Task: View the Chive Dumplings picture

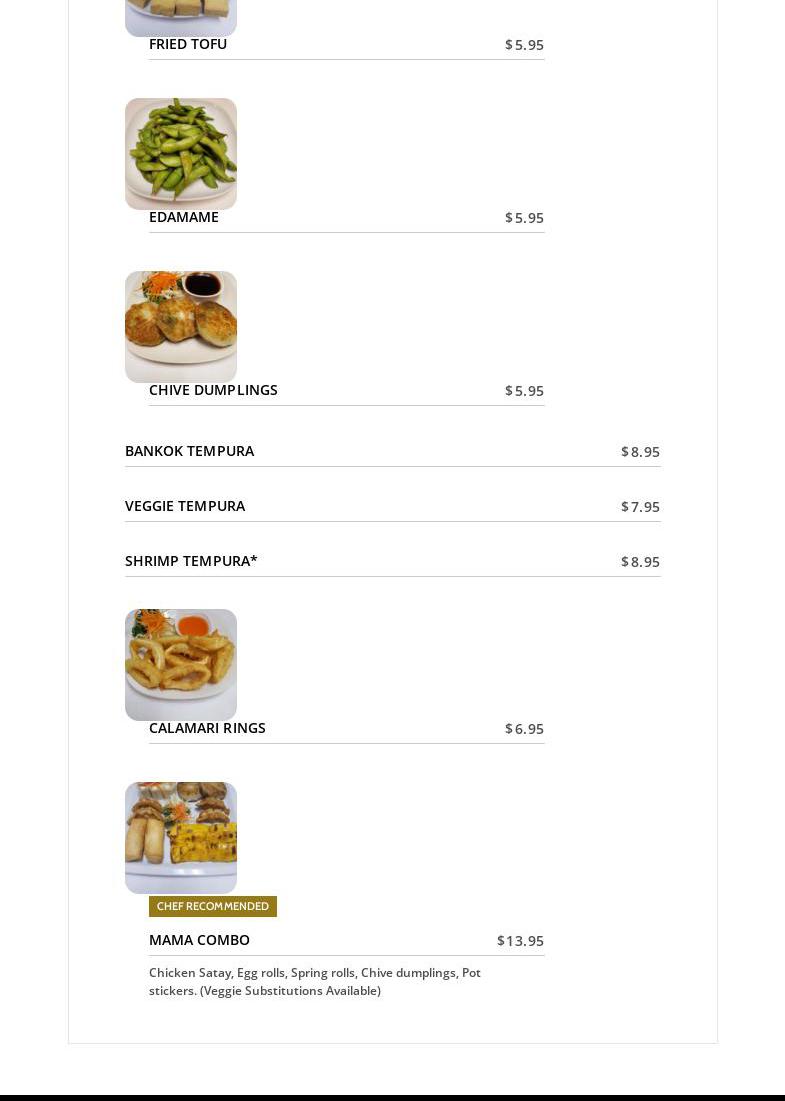Action: click(181, 327)
